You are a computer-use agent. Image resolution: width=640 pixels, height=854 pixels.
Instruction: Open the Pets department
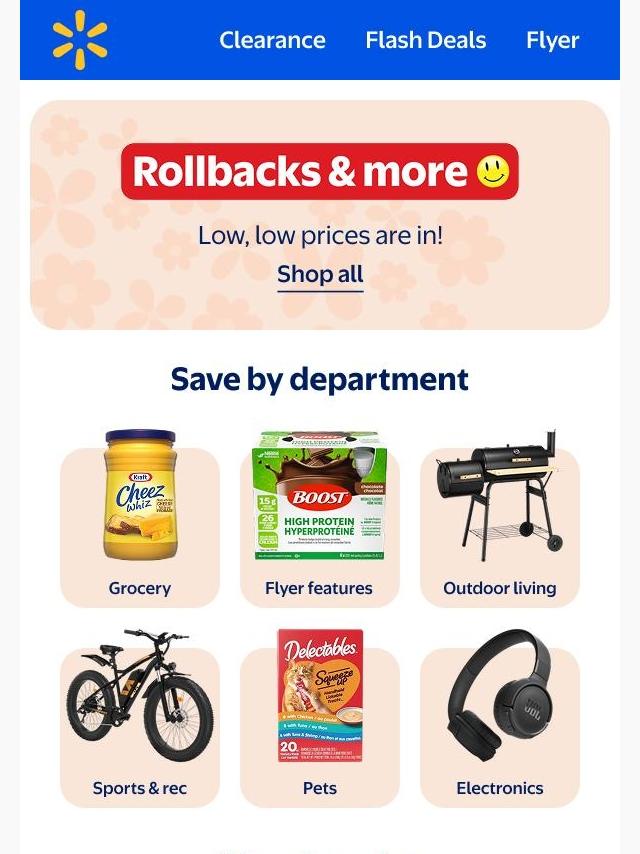coord(320,725)
